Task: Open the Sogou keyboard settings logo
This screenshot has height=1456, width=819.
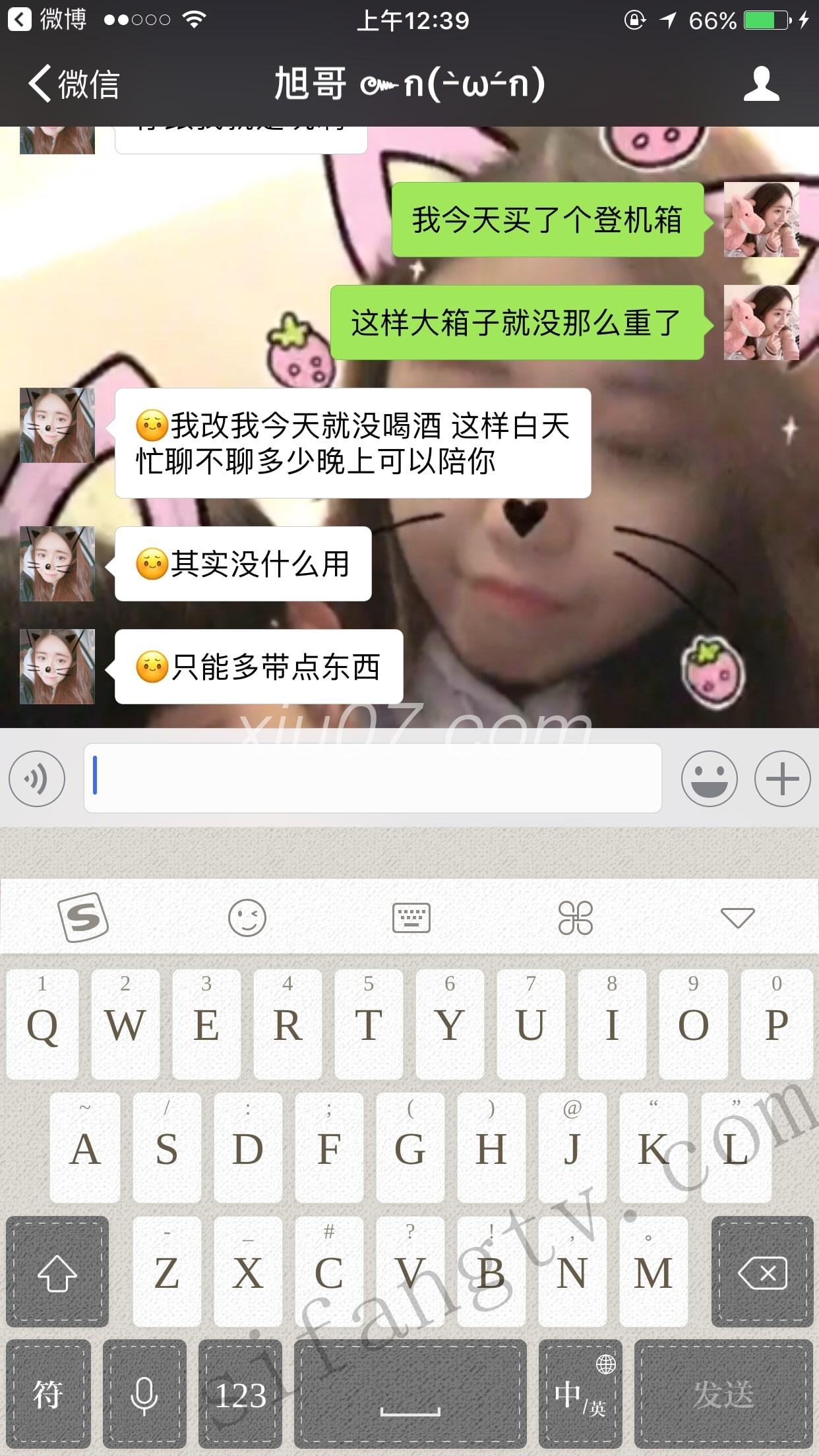Action: coord(83,917)
